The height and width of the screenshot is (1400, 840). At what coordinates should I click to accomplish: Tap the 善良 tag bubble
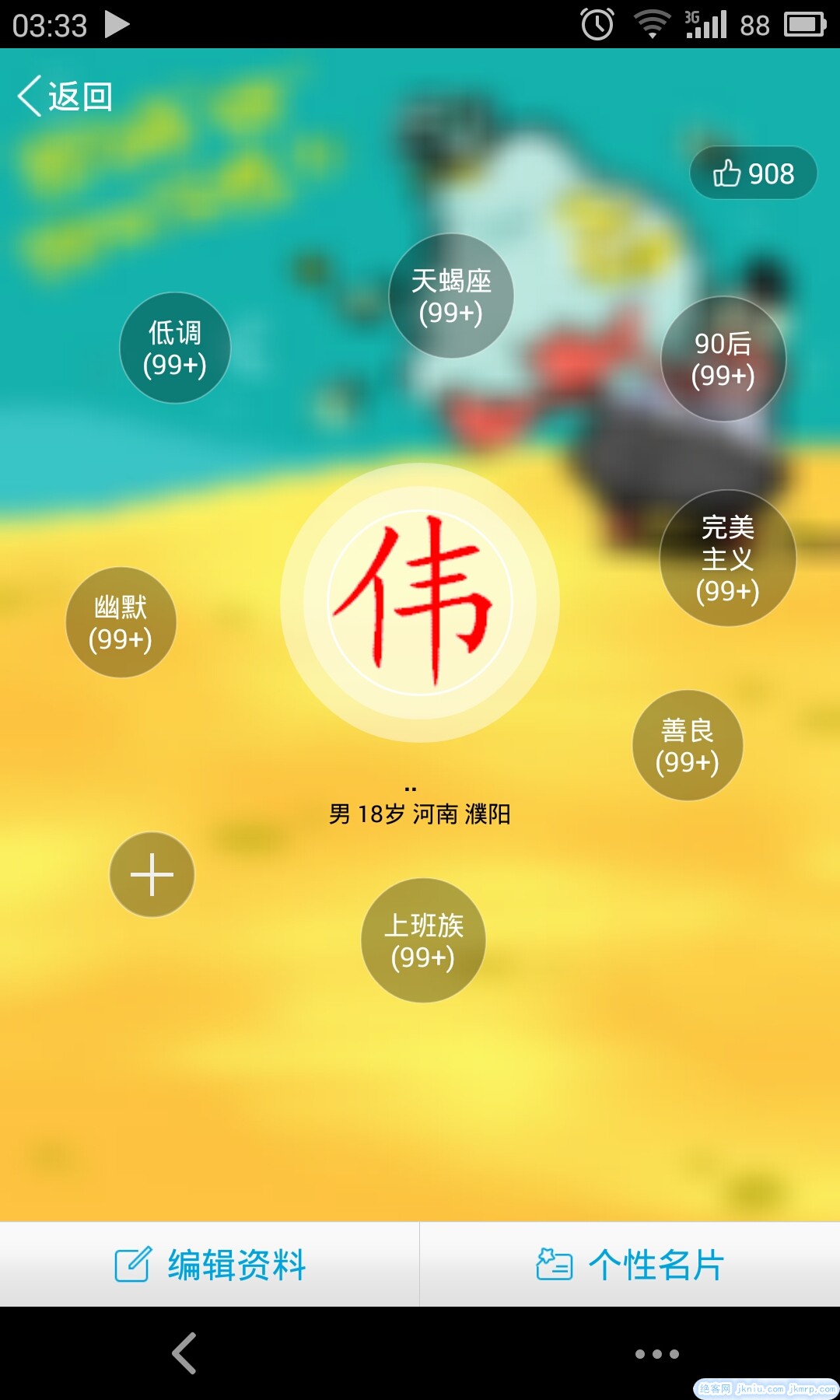[x=688, y=745]
